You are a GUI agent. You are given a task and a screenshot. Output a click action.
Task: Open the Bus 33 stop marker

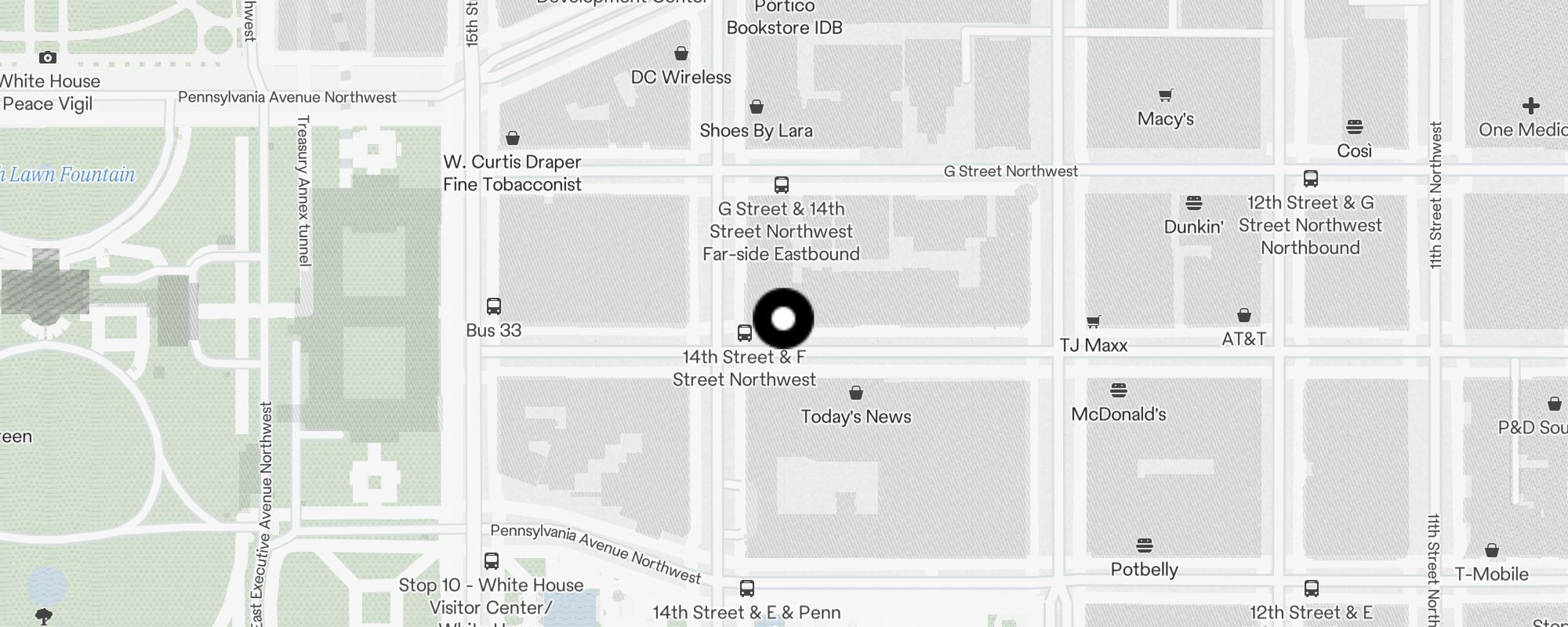(x=494, y=306)
